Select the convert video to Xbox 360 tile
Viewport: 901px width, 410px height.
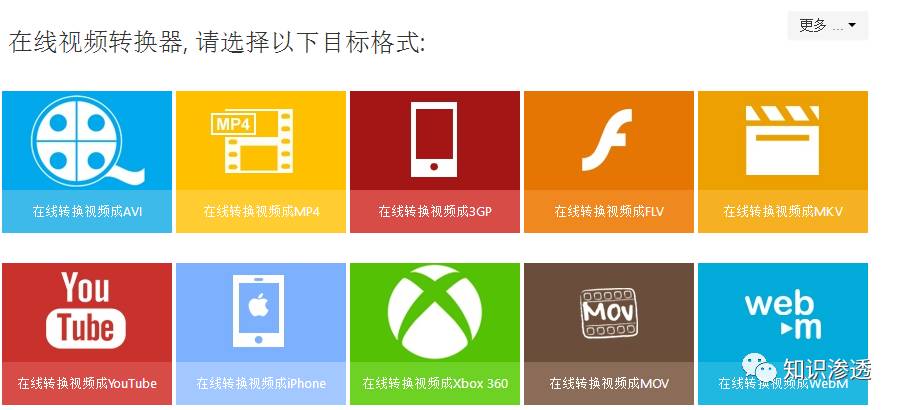[435, 333]
